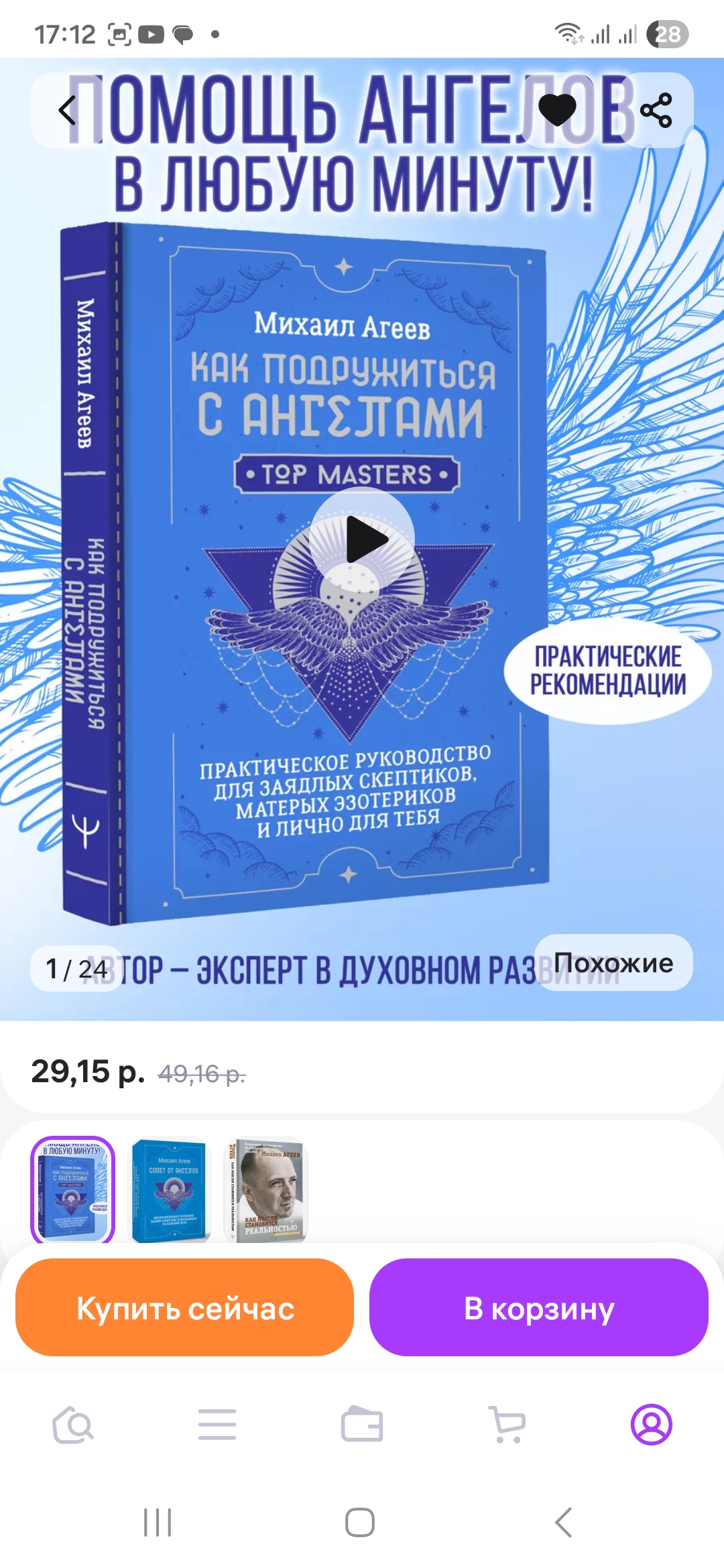Select the first highlighted book thumbnail
This screenshot has height=1568, width=724.
click(73, 1189)
